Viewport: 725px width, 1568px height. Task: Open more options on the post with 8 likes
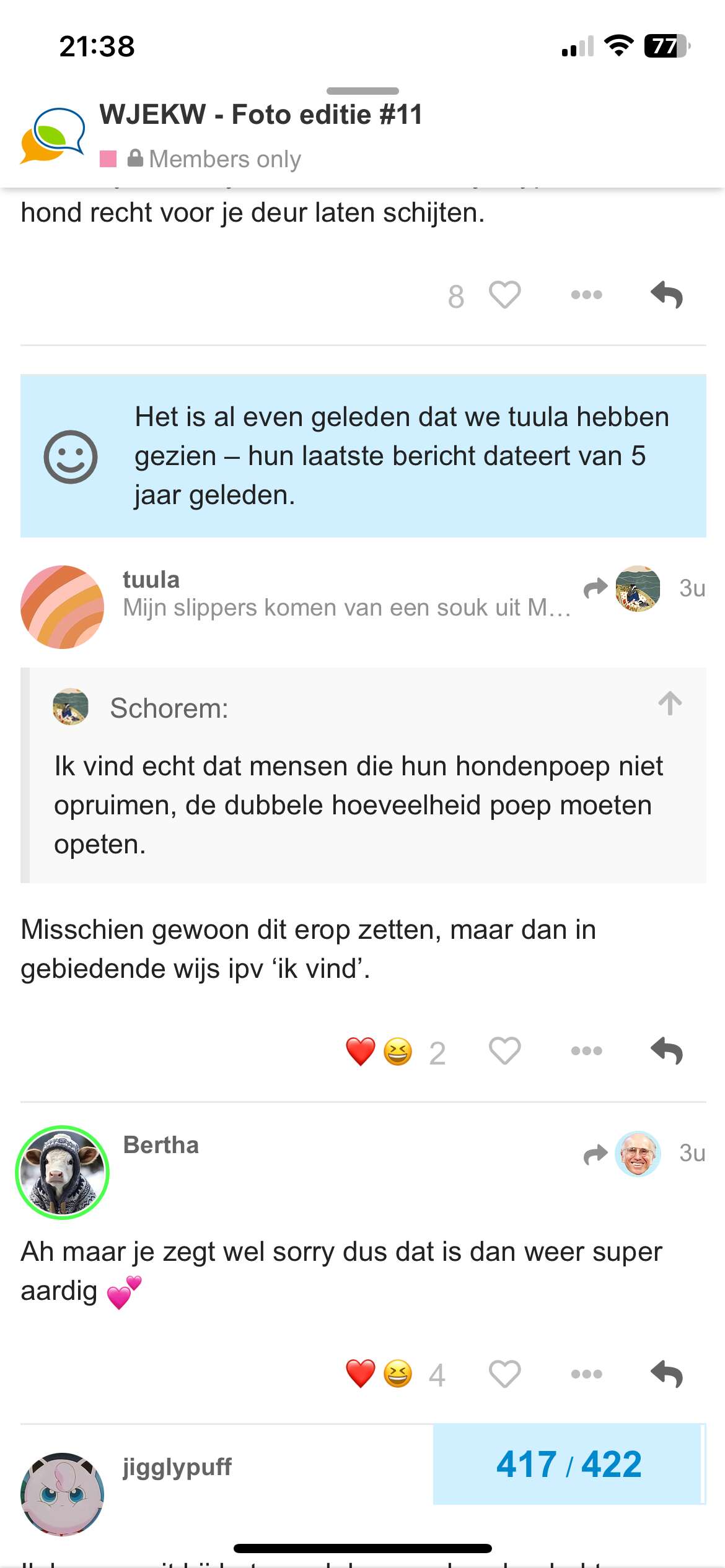click(586, 295)
